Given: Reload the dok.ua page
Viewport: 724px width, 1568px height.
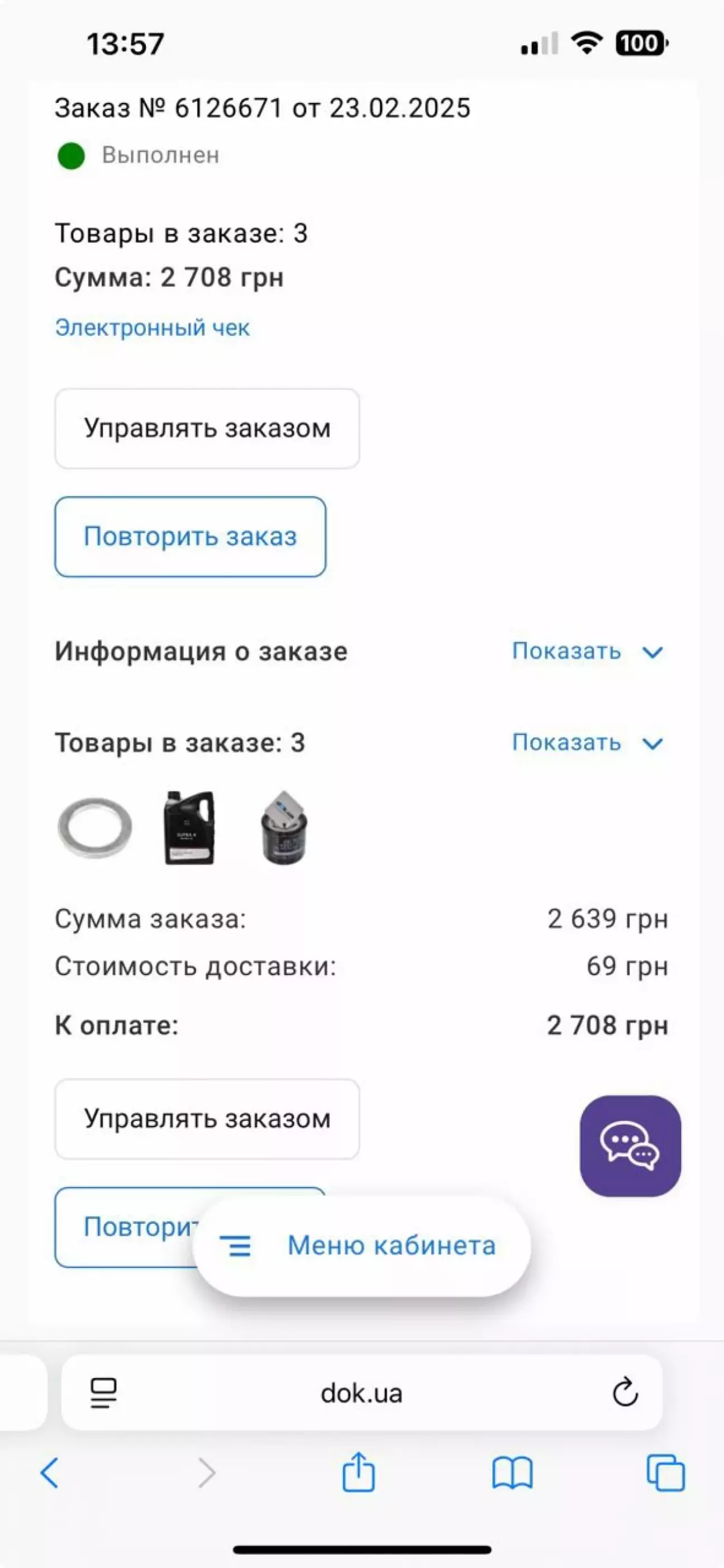Looking at the screenshot, I should coord(625,1393).
